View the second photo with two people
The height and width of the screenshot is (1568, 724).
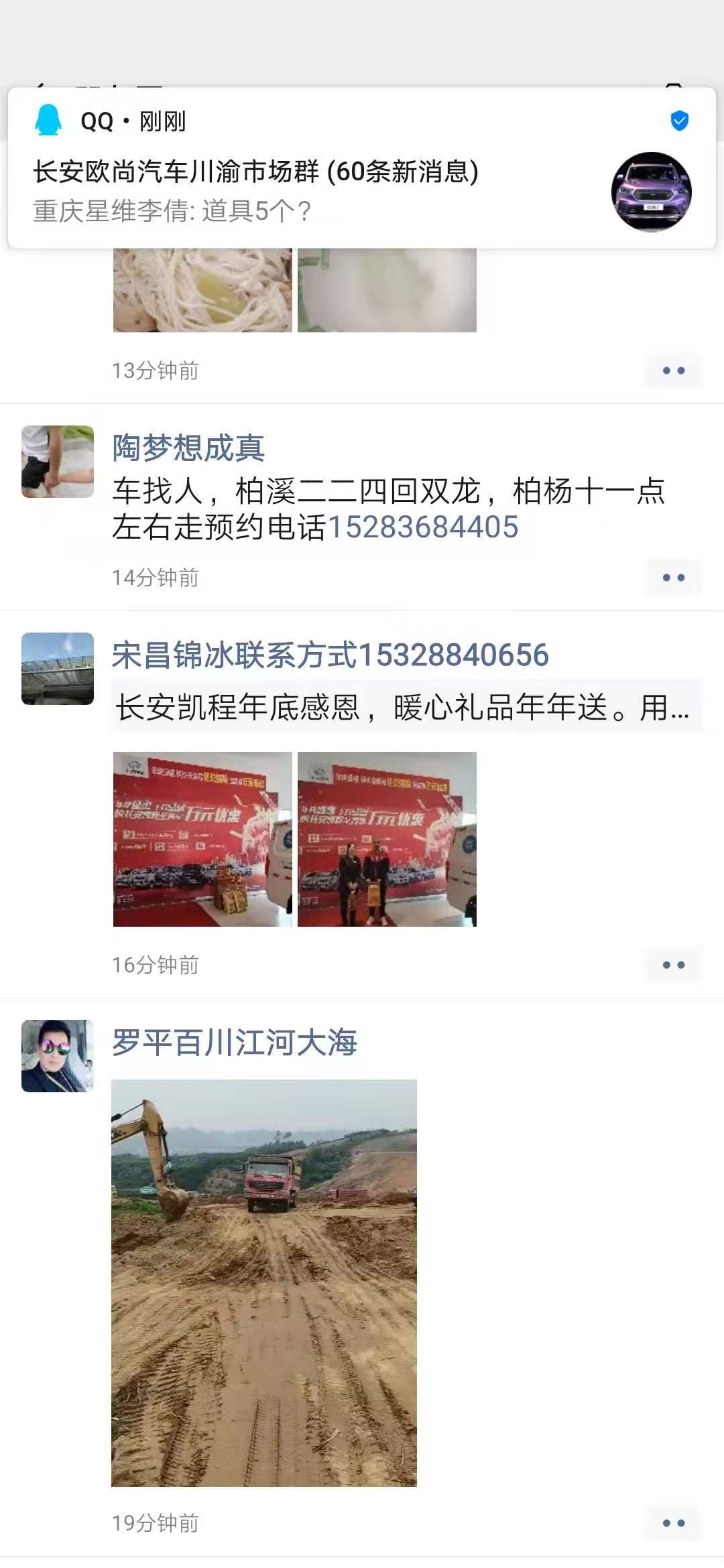pos(387,839)
